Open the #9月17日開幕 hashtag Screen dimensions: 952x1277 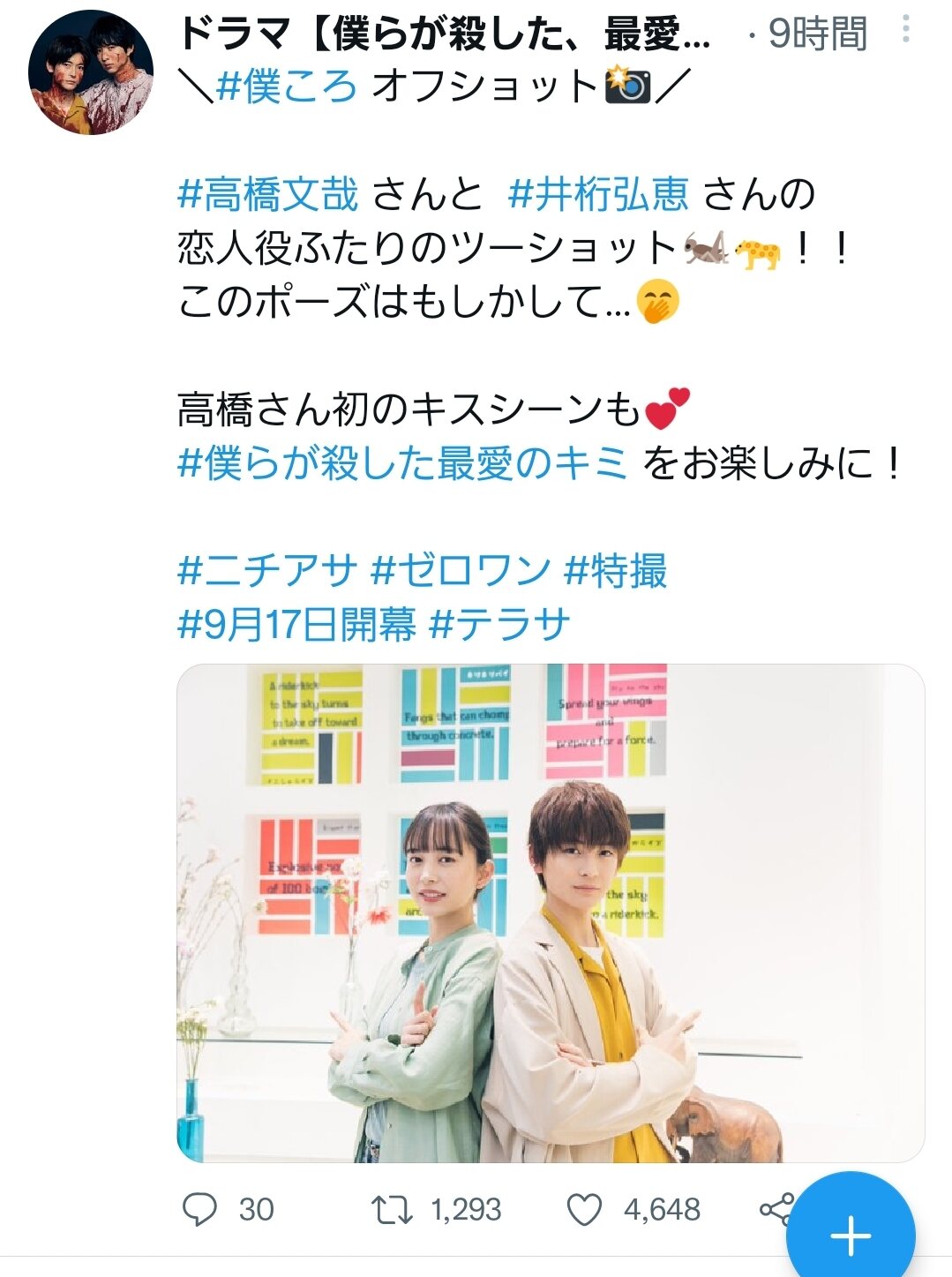tap(296, 625)
